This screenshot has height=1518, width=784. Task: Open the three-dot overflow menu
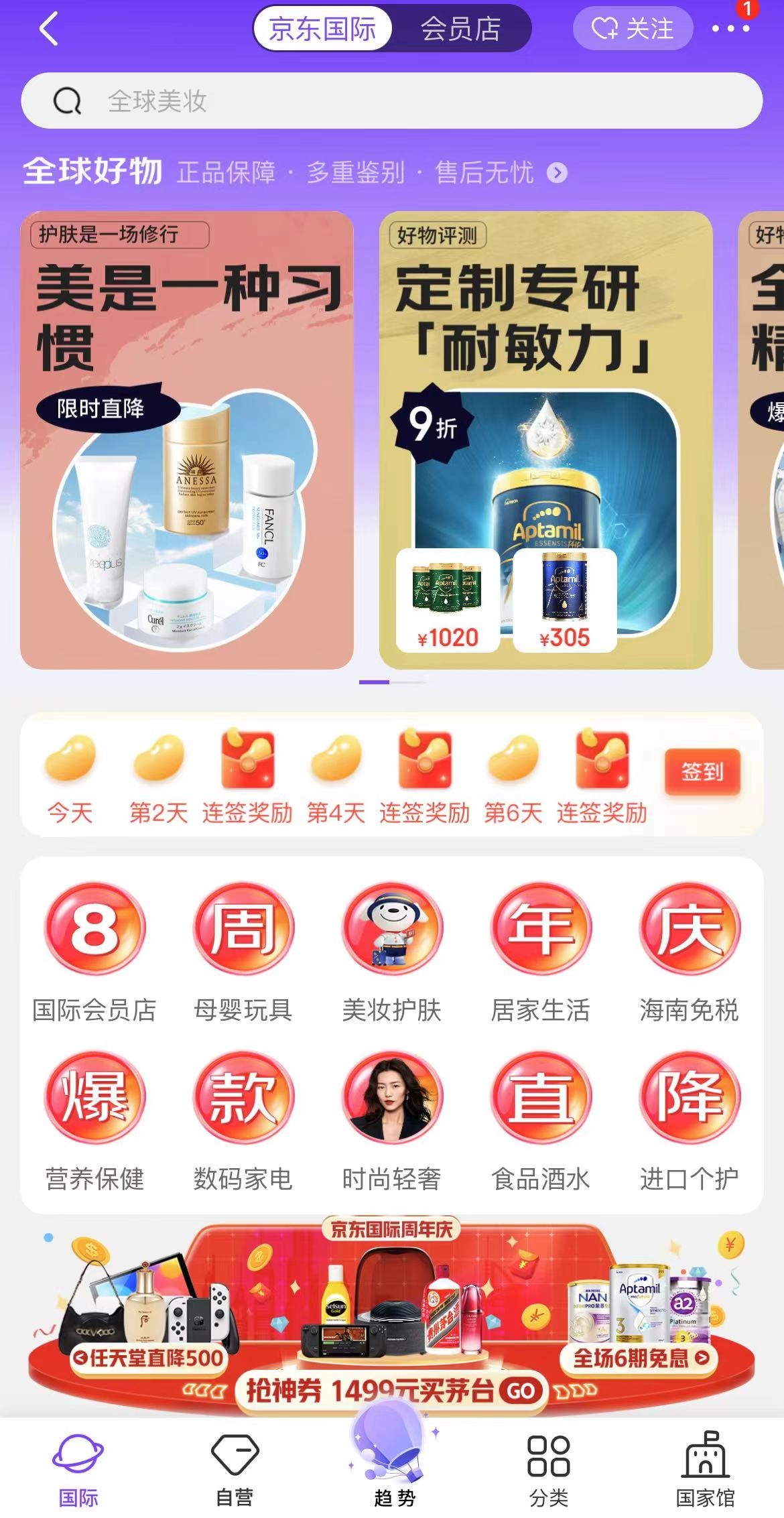pyautogui.click(x=730, y=29)
